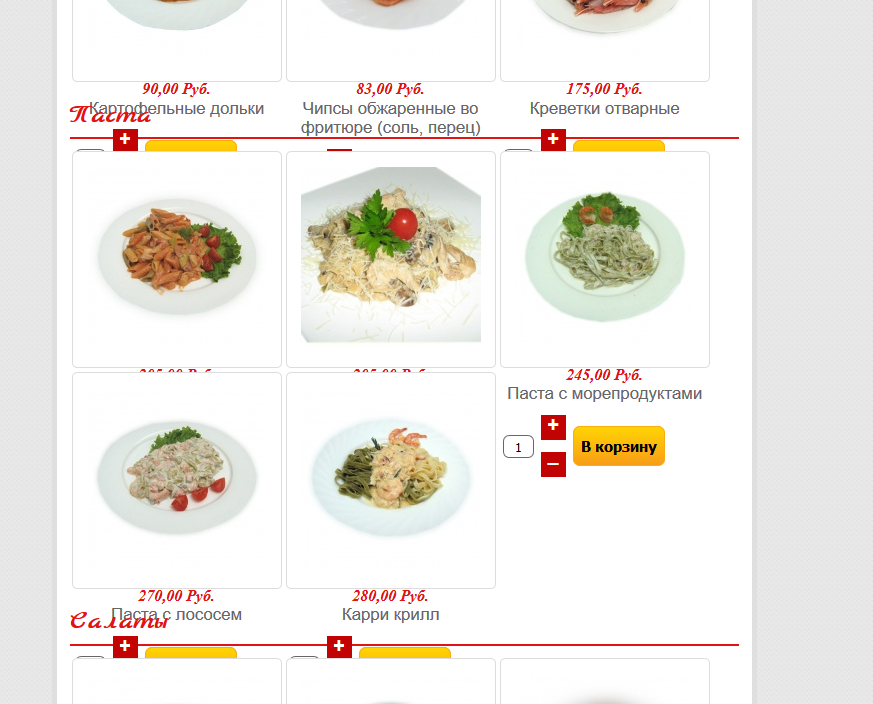Open the Паста с морепродуктами photo tile
873x704 pixels.
click(x=604, y=259)
